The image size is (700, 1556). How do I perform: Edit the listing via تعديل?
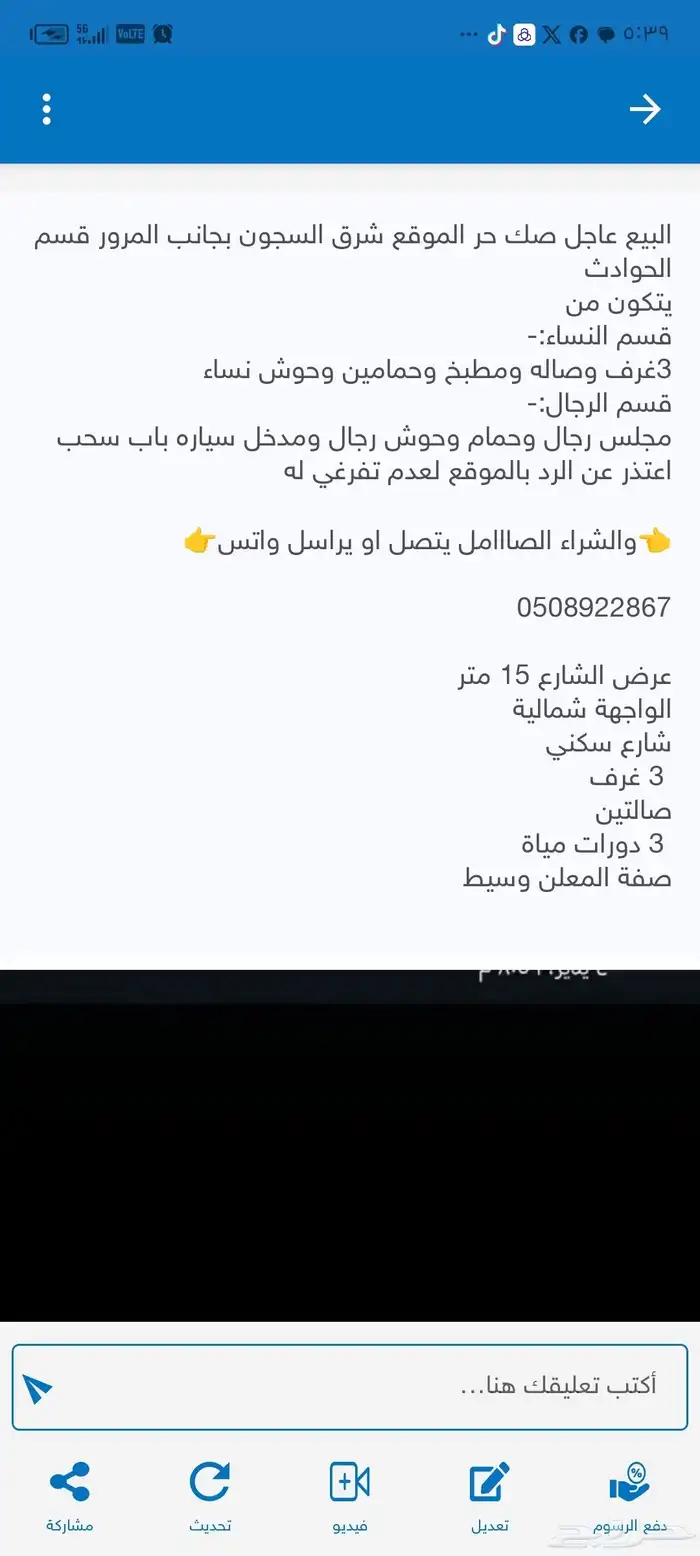pyautogui.click(x=490, y=1495)
